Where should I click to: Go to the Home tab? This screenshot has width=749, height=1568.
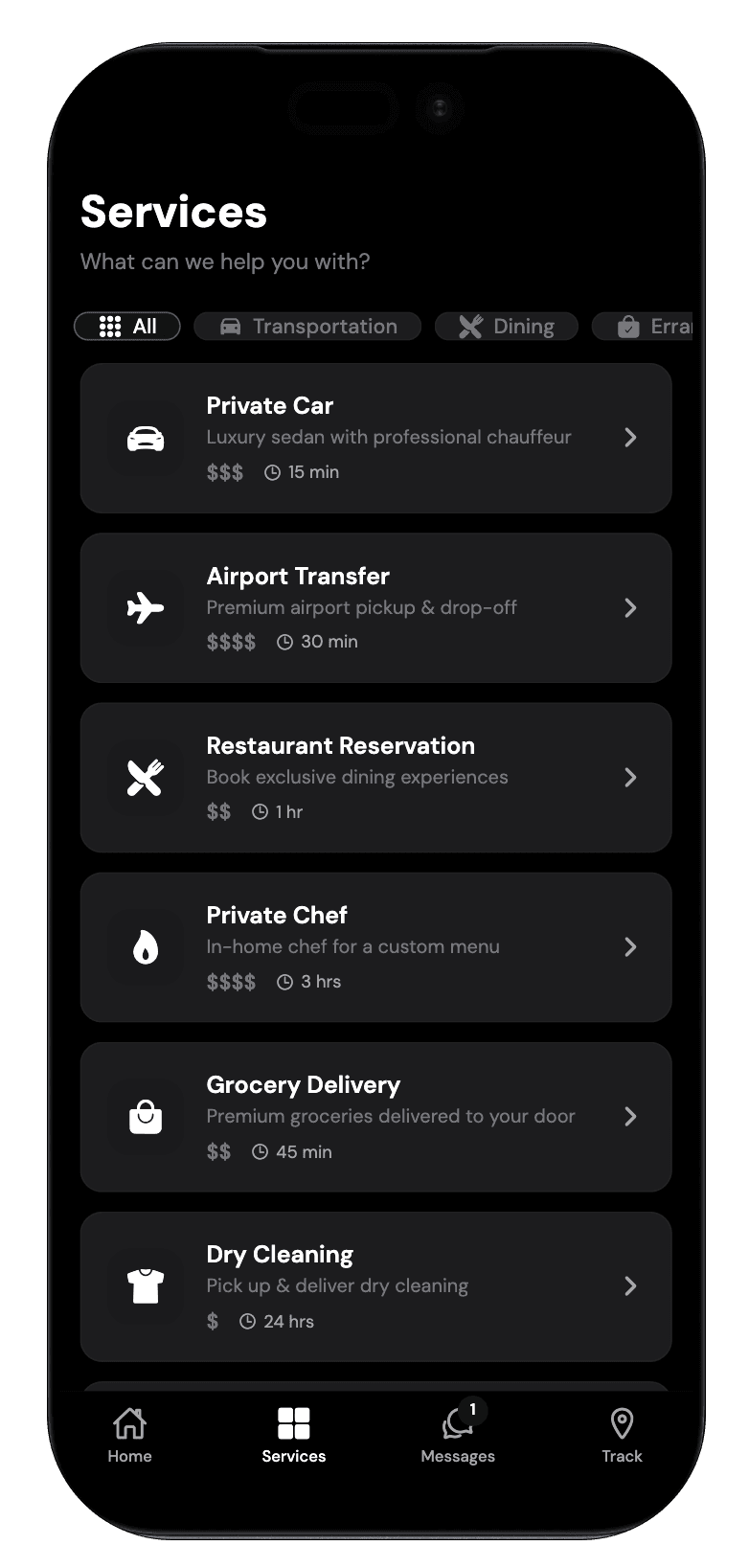point(129,1435)
